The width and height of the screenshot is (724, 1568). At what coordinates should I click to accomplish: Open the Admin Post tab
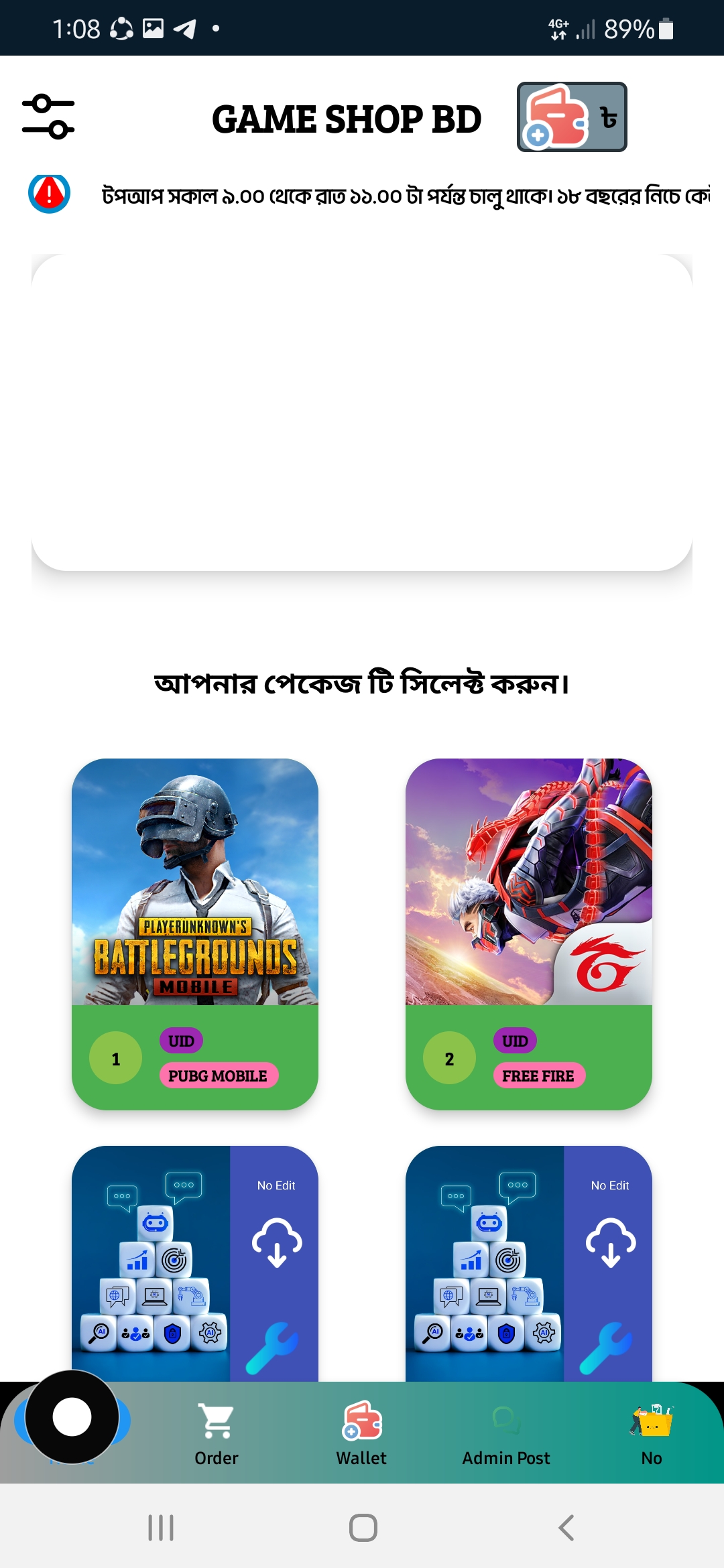[x=506, y=1434]
